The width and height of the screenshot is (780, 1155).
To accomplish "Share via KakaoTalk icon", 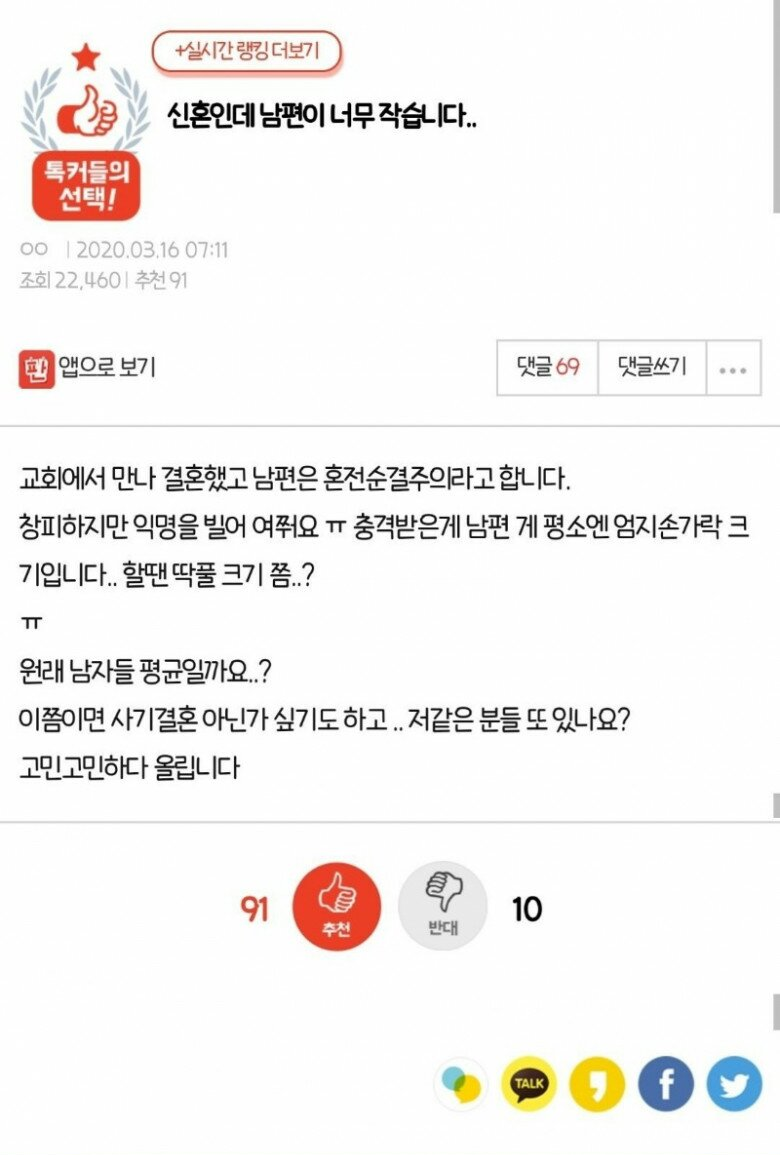I will tap(529, 1084).
